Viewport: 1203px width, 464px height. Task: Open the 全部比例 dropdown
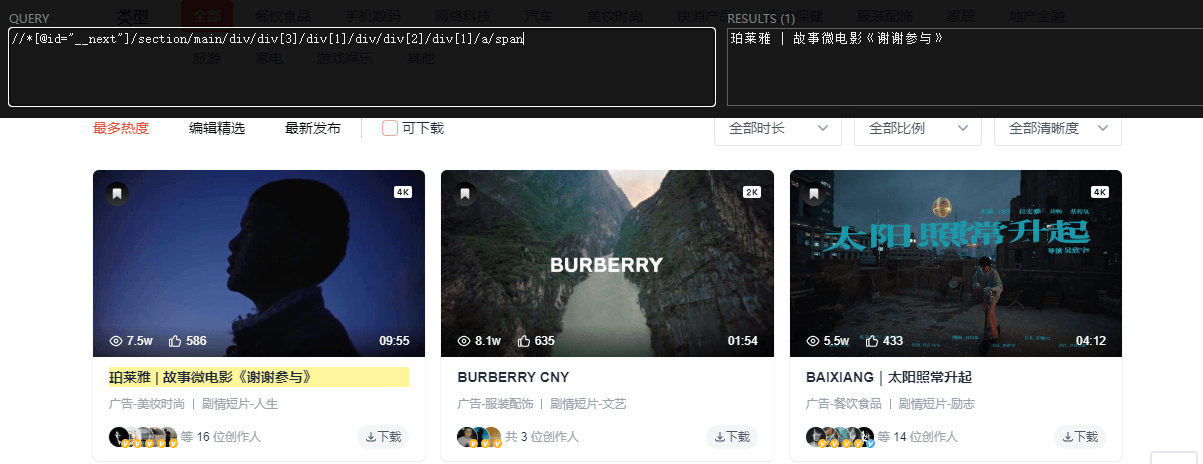[x=918, y=129]
